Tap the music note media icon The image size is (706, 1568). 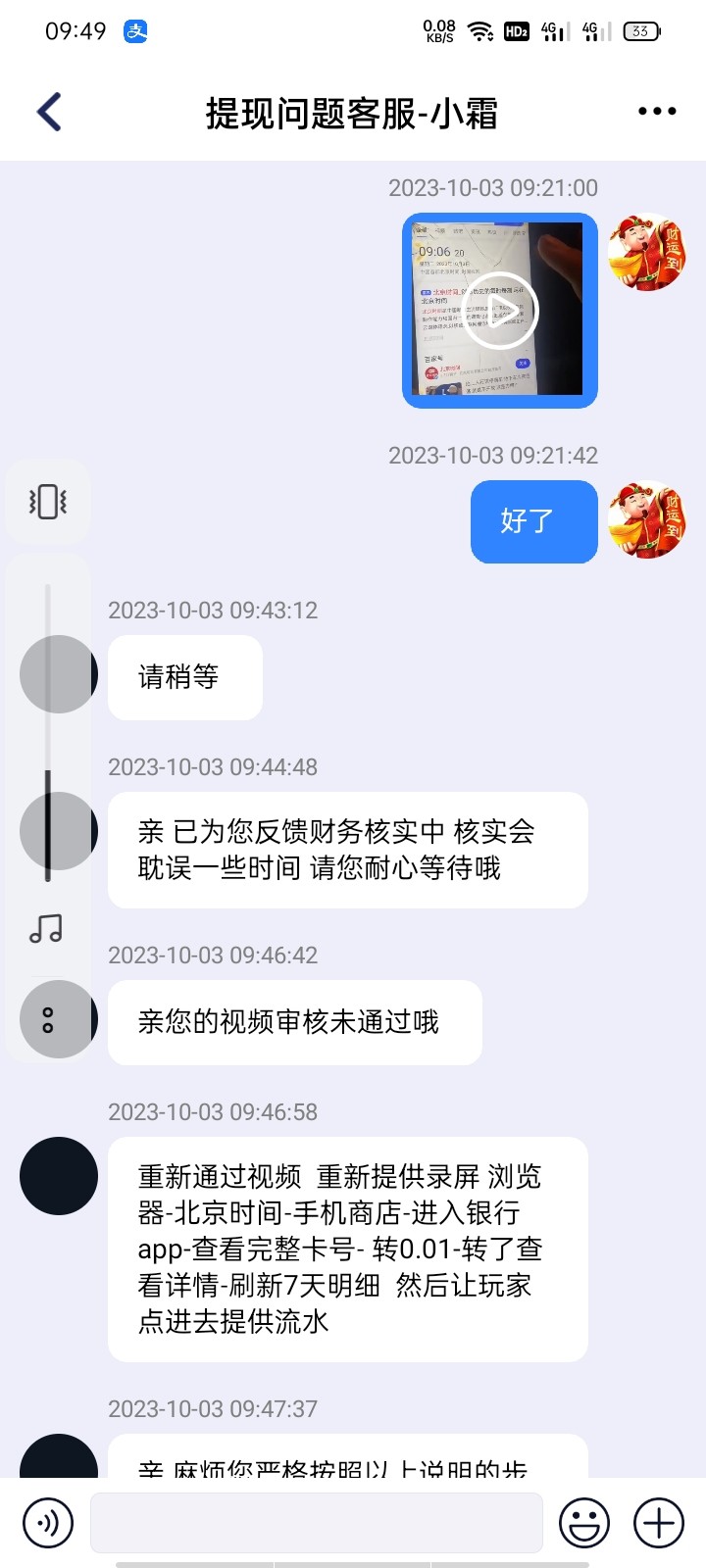(x=46, y=928)
